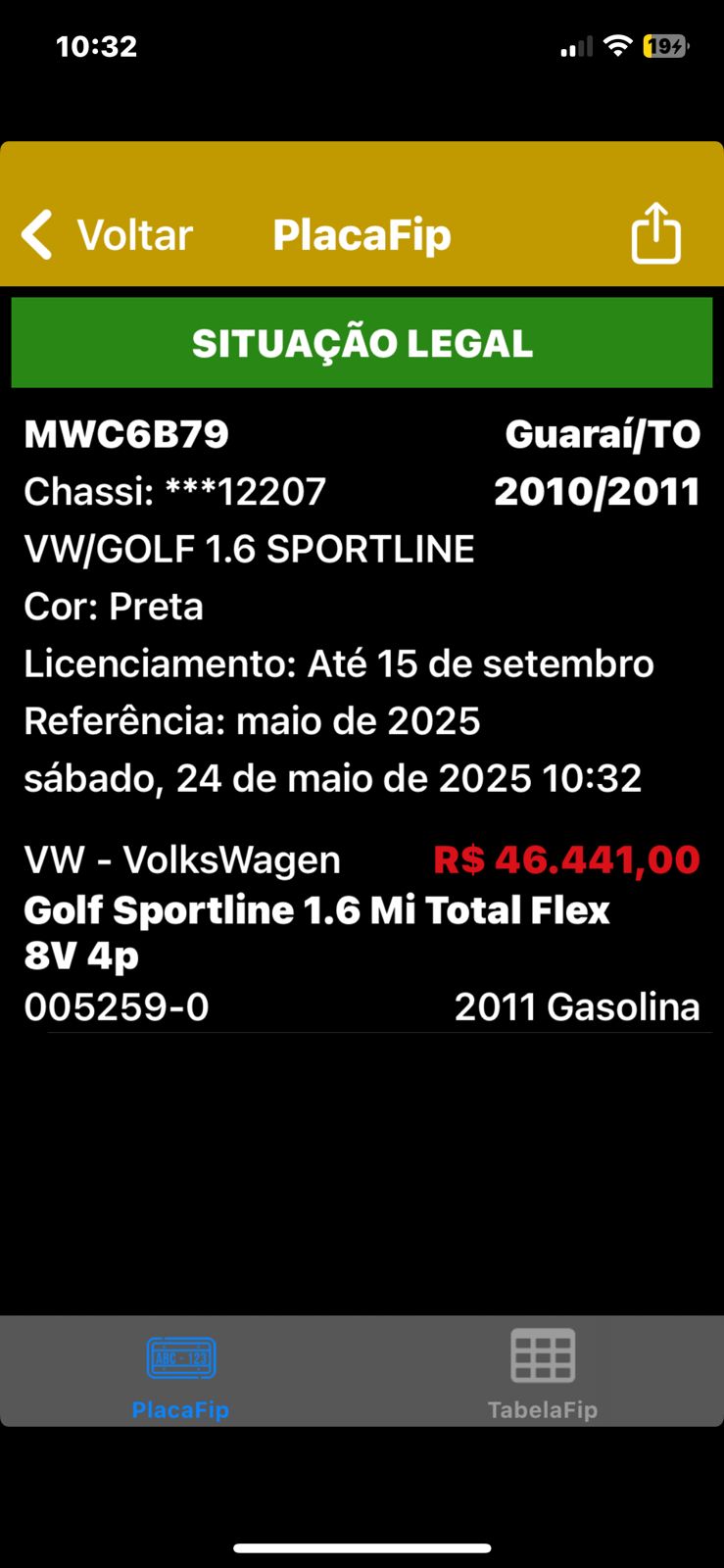Switch to the PlacaFip tab
Image resolution: width=724 pixels, height=1568 pixels.
[x=180, y=1372]
